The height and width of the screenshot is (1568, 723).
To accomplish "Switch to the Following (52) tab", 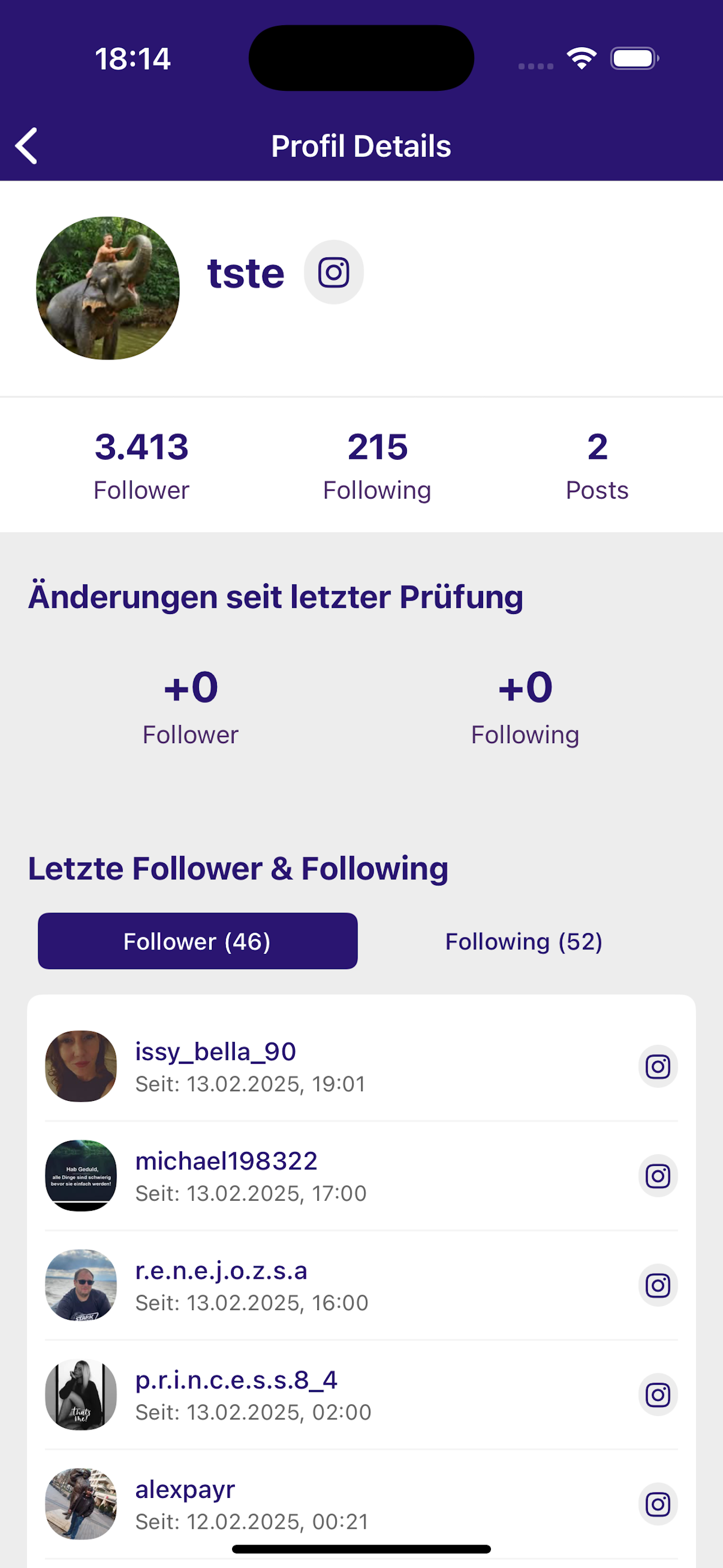I will click(x=523, y=941).
